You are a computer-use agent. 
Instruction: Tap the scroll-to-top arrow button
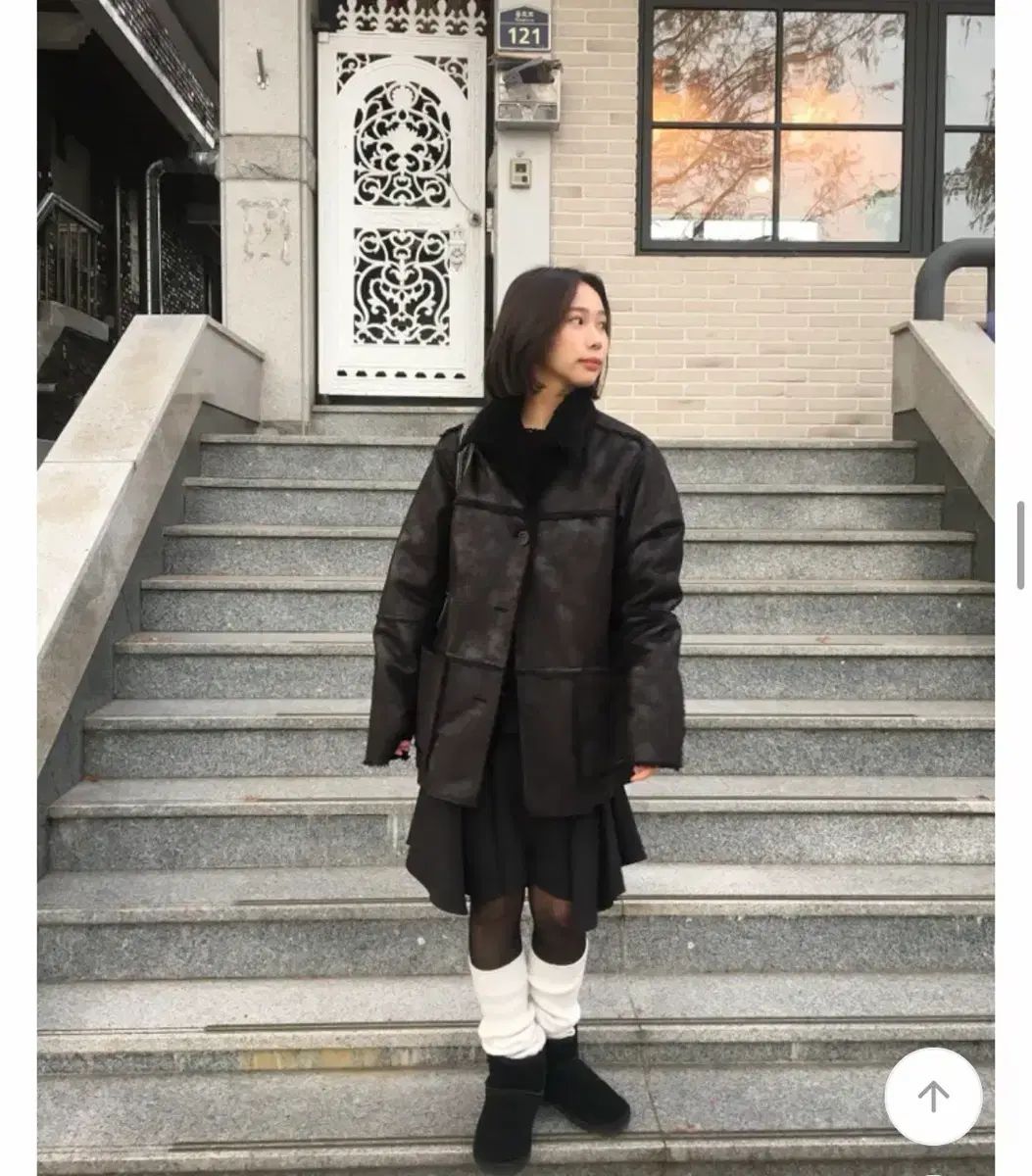932,1097
